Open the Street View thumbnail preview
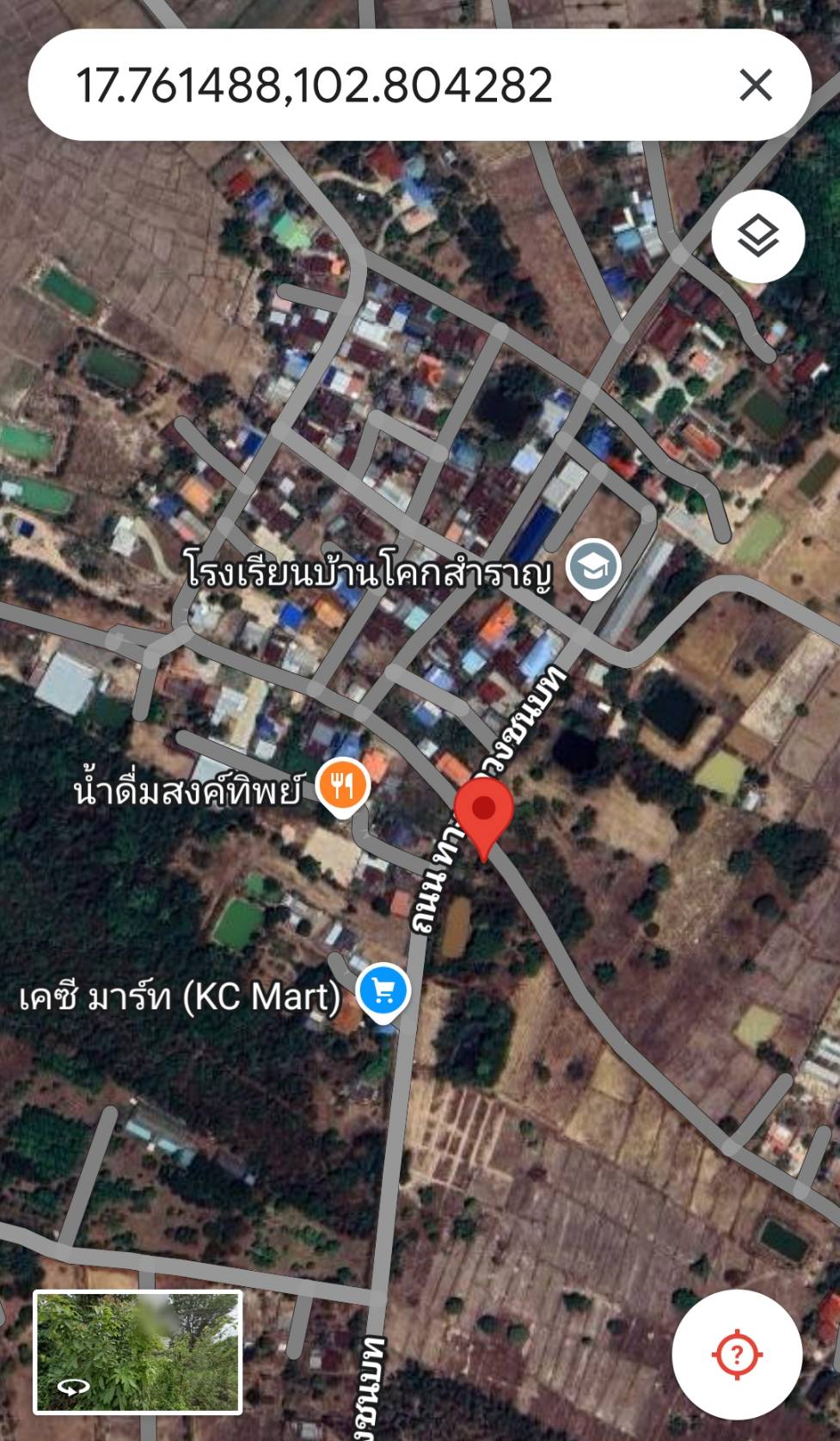This screenshot has height=1441, width=840. click(x=138, y=1352)
